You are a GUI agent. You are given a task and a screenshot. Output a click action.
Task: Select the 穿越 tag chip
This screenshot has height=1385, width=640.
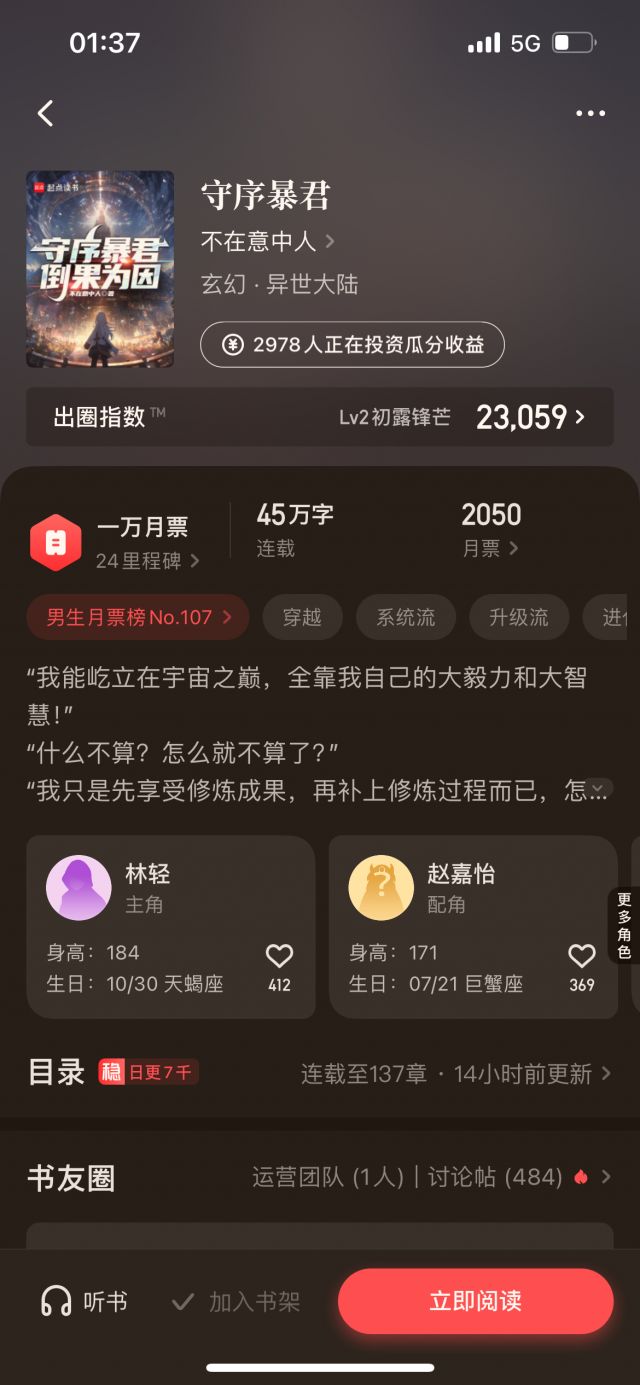click(x=302, y=617)
